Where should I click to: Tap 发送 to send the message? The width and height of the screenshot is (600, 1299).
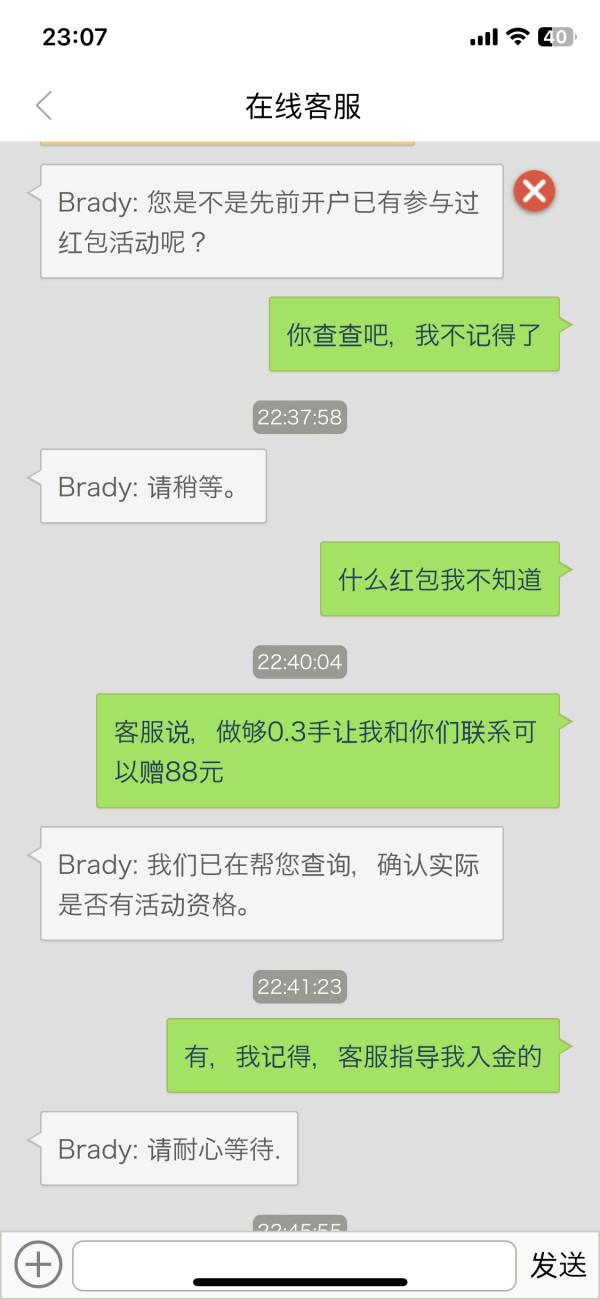(558, 1265)
